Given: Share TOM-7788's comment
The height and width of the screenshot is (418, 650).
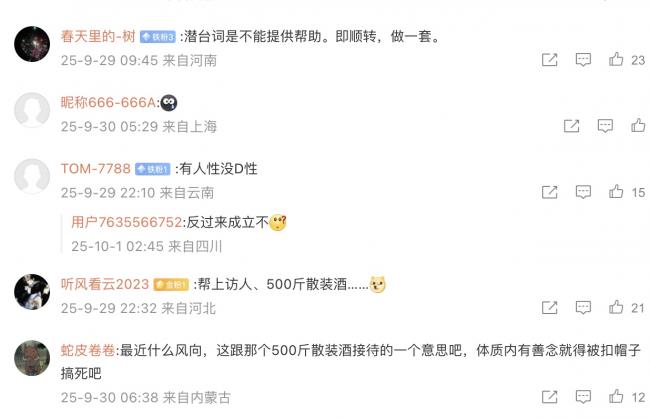Looking at the screenshot, I should click(549, 192).
